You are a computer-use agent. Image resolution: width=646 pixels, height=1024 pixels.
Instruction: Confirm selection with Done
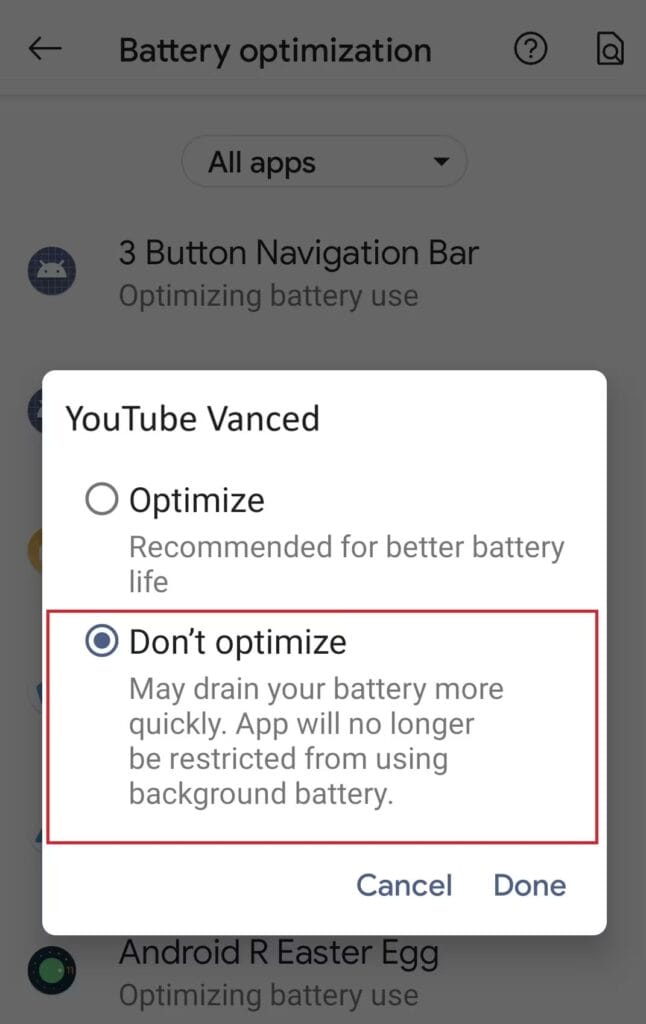click(x=529, y=885)
